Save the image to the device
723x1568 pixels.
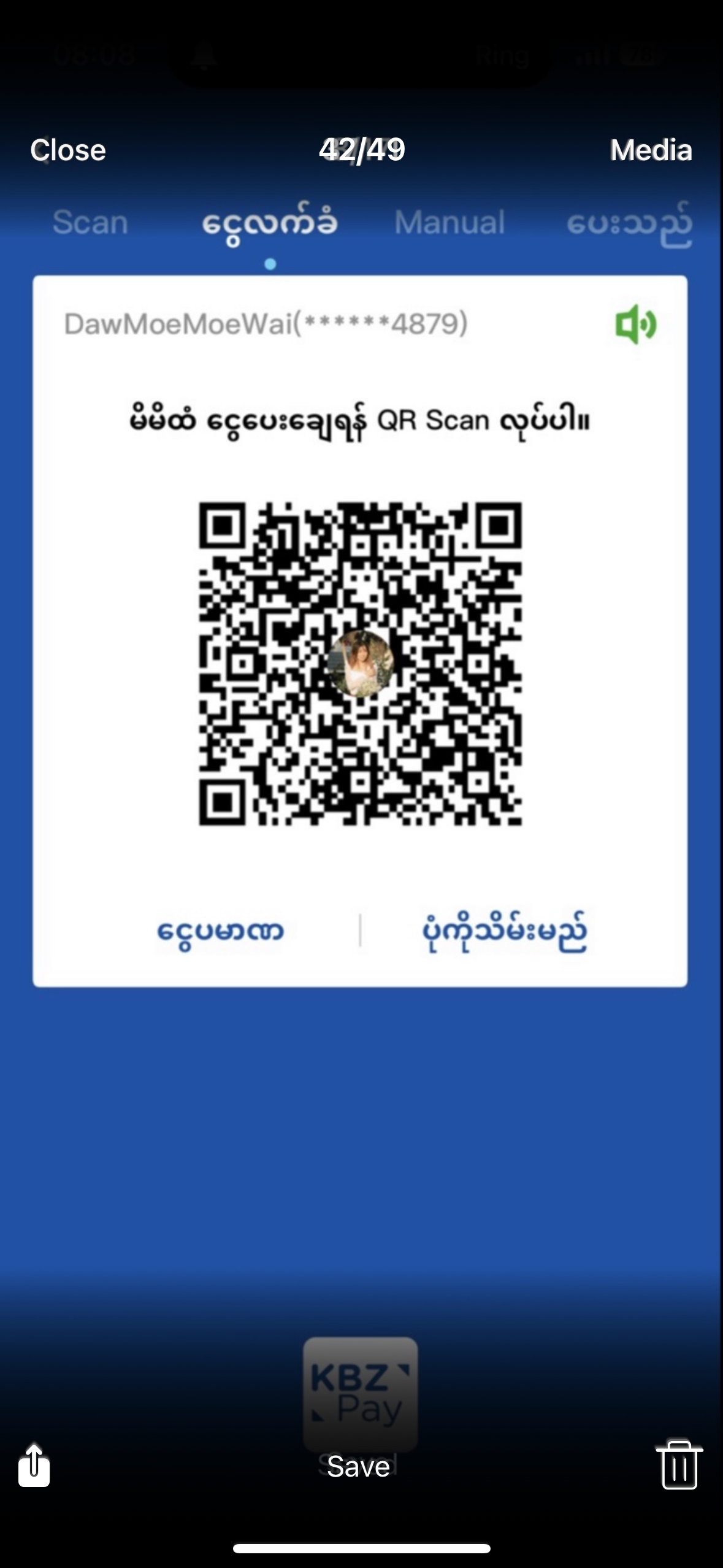(x=359, y=1466)
